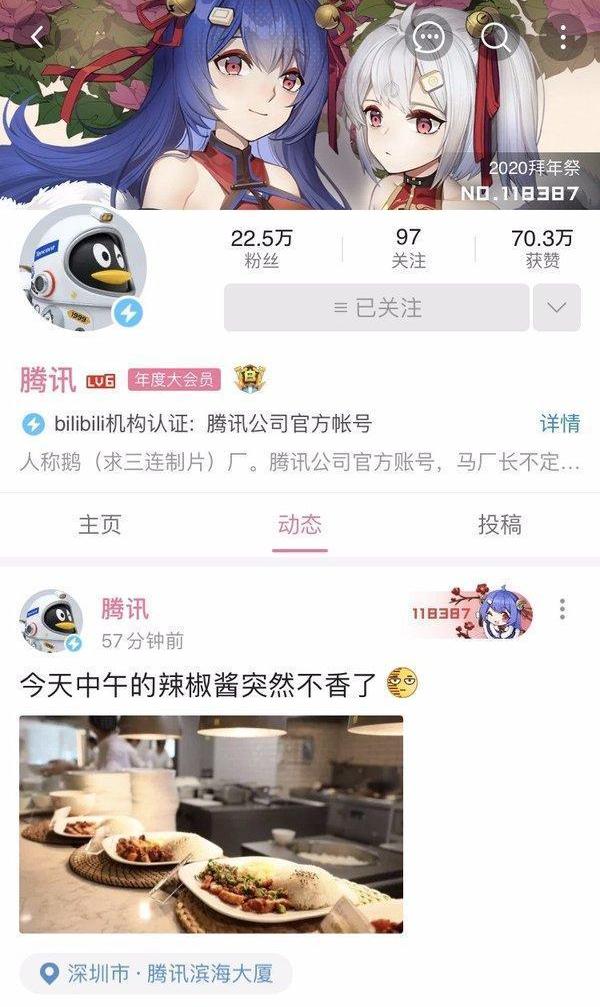Select the 动态 tab
The height and width of the screenshot is (1007, 600).
[300, 525]
